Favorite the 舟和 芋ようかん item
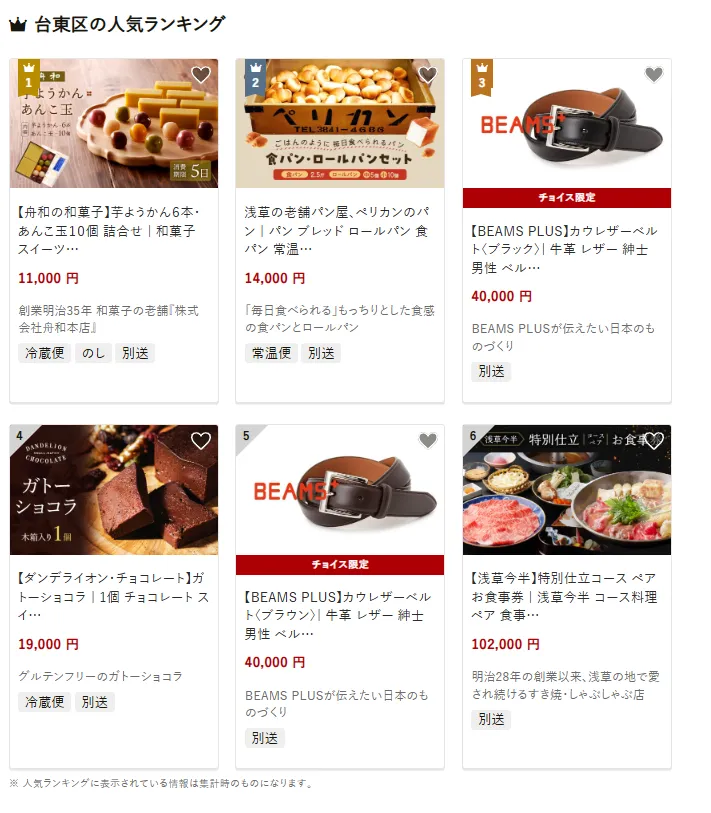Screen dimensions: 711x813 click(x=201, y=75)
